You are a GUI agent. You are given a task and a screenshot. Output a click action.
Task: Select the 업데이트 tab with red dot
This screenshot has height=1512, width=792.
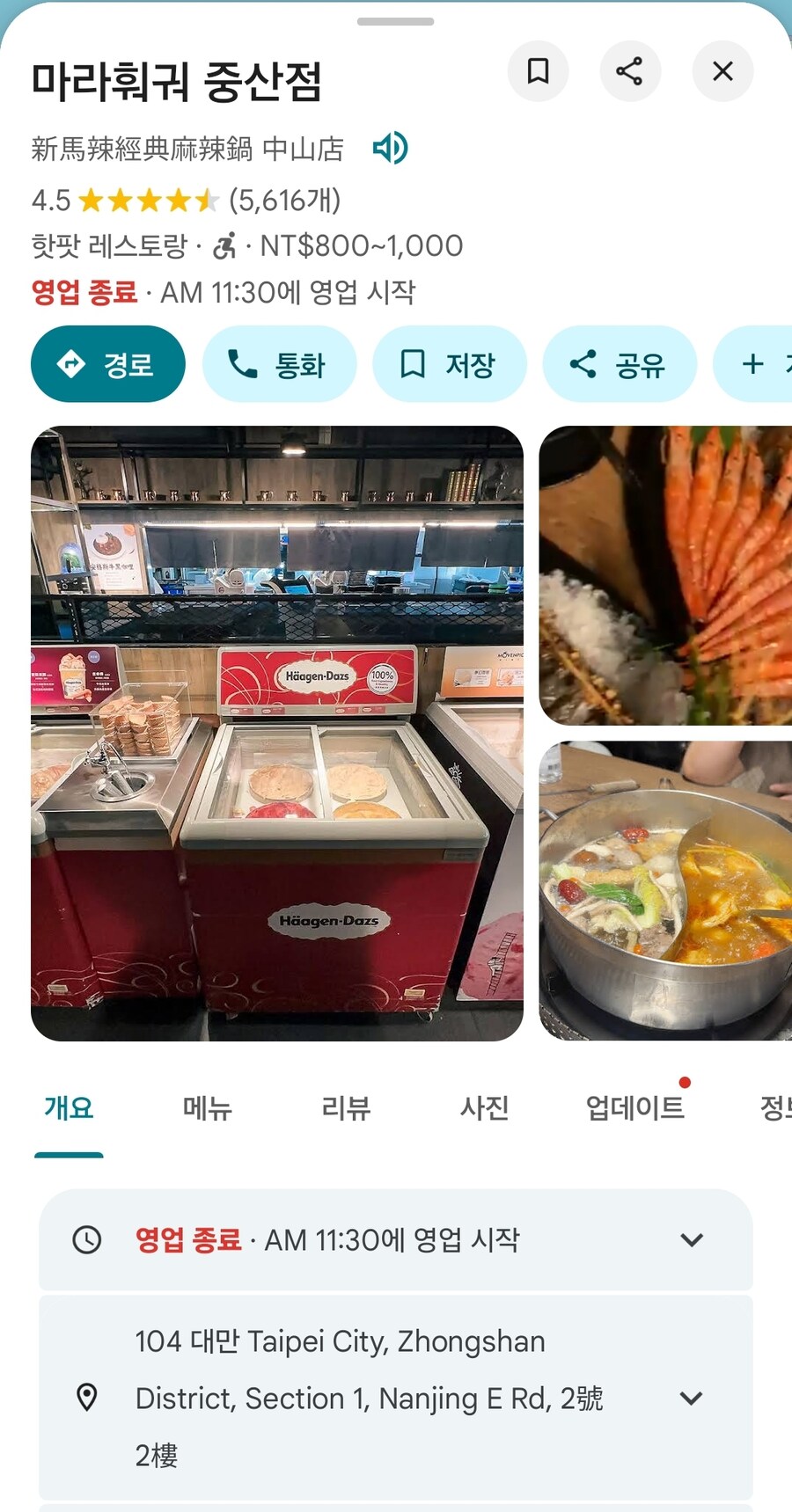coord(636,1109)
